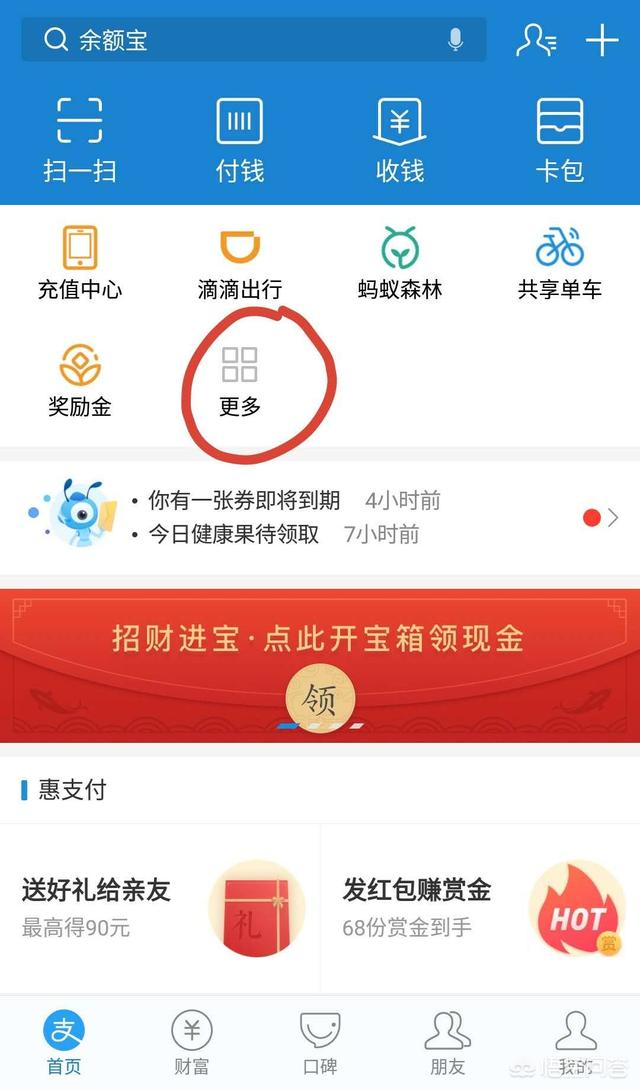Open the contacts icon in the top bar
Viewport: 640px width, 1090px height.
click(536, 40)
